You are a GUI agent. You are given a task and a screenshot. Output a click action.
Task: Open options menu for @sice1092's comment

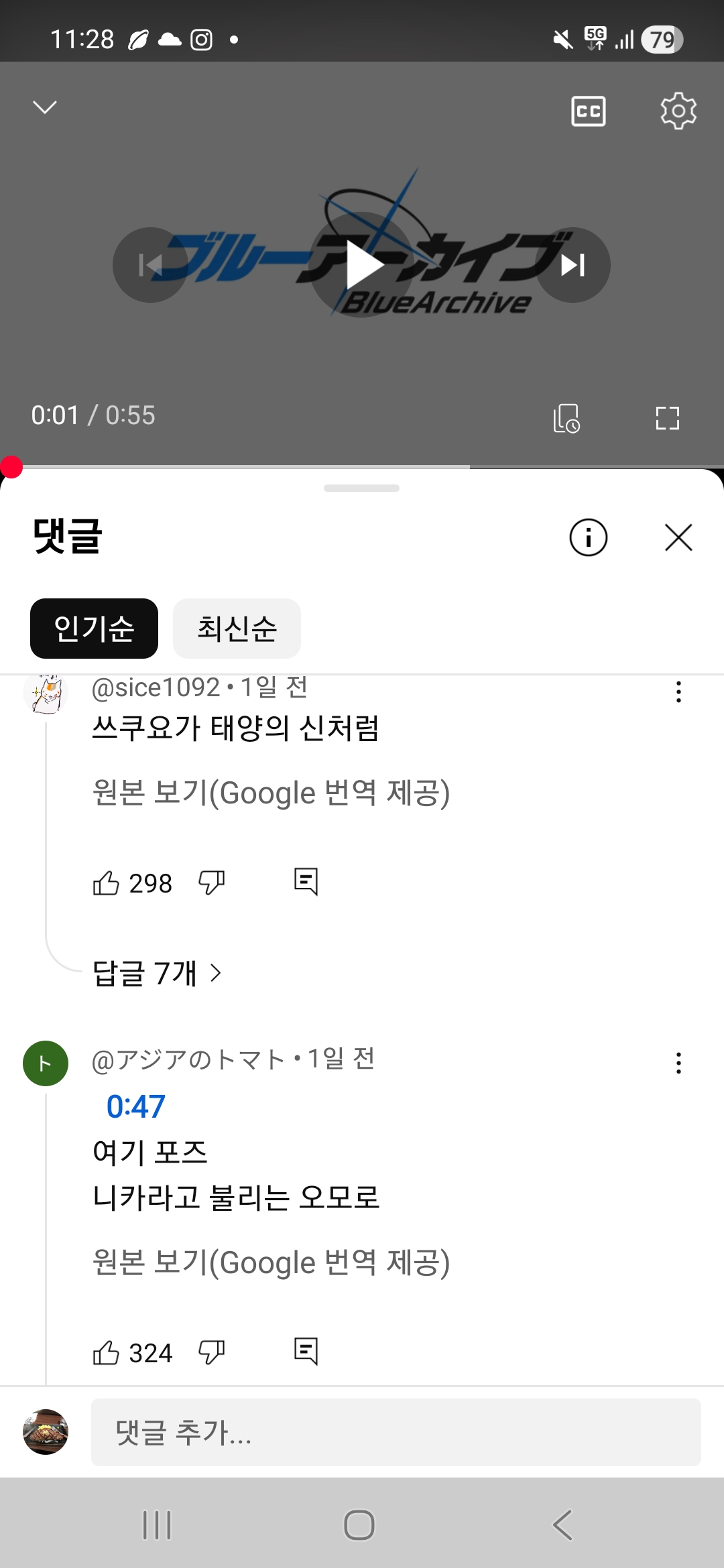[678, 692]
